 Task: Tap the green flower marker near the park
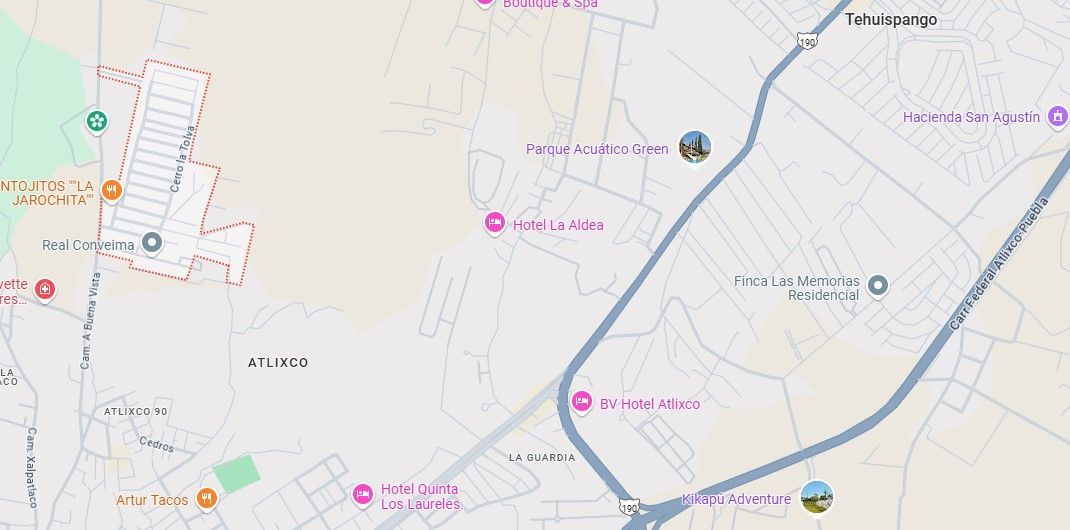pos(97,121)
